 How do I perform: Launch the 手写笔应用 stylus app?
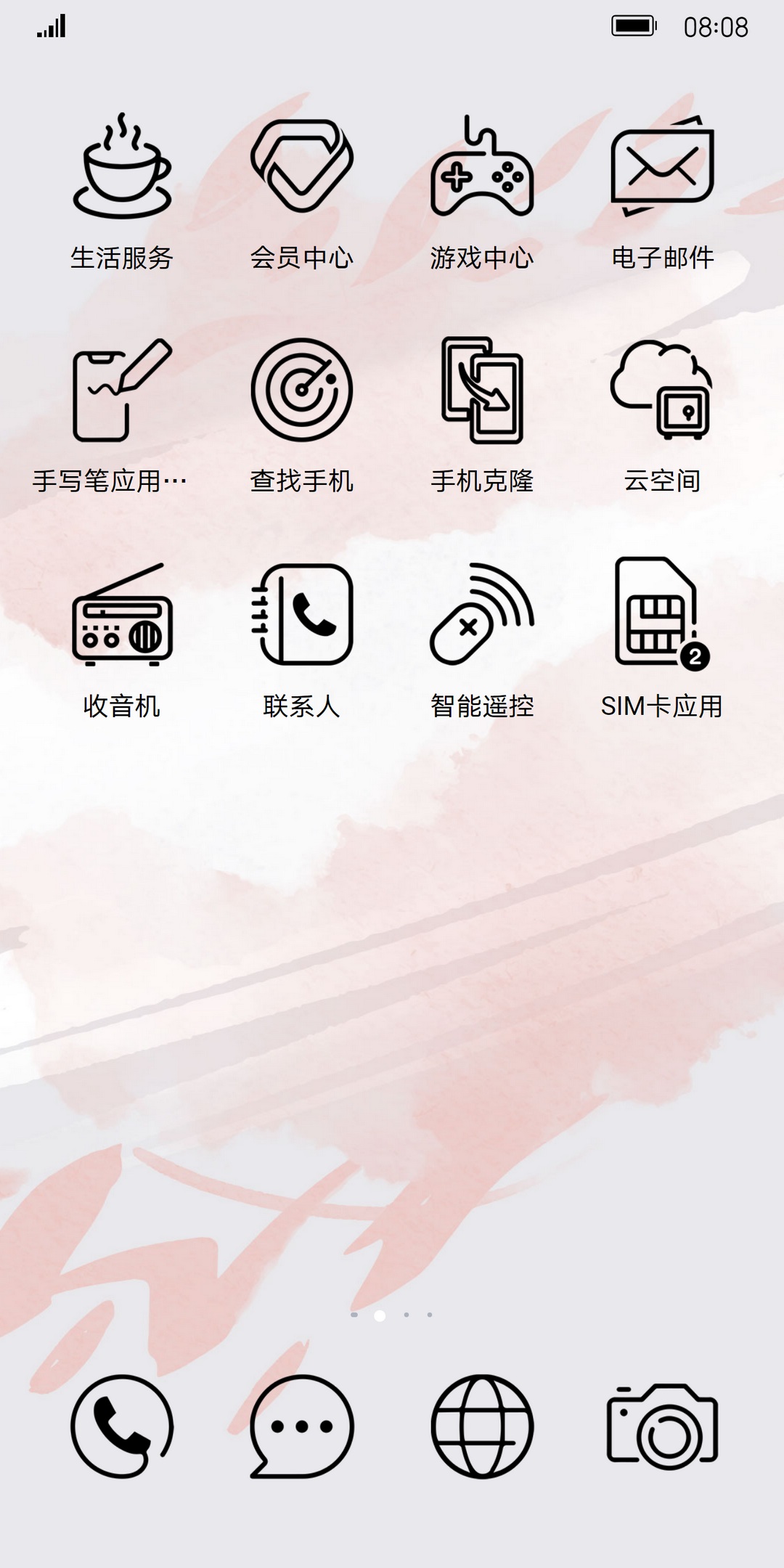click(x=122, y=391)
